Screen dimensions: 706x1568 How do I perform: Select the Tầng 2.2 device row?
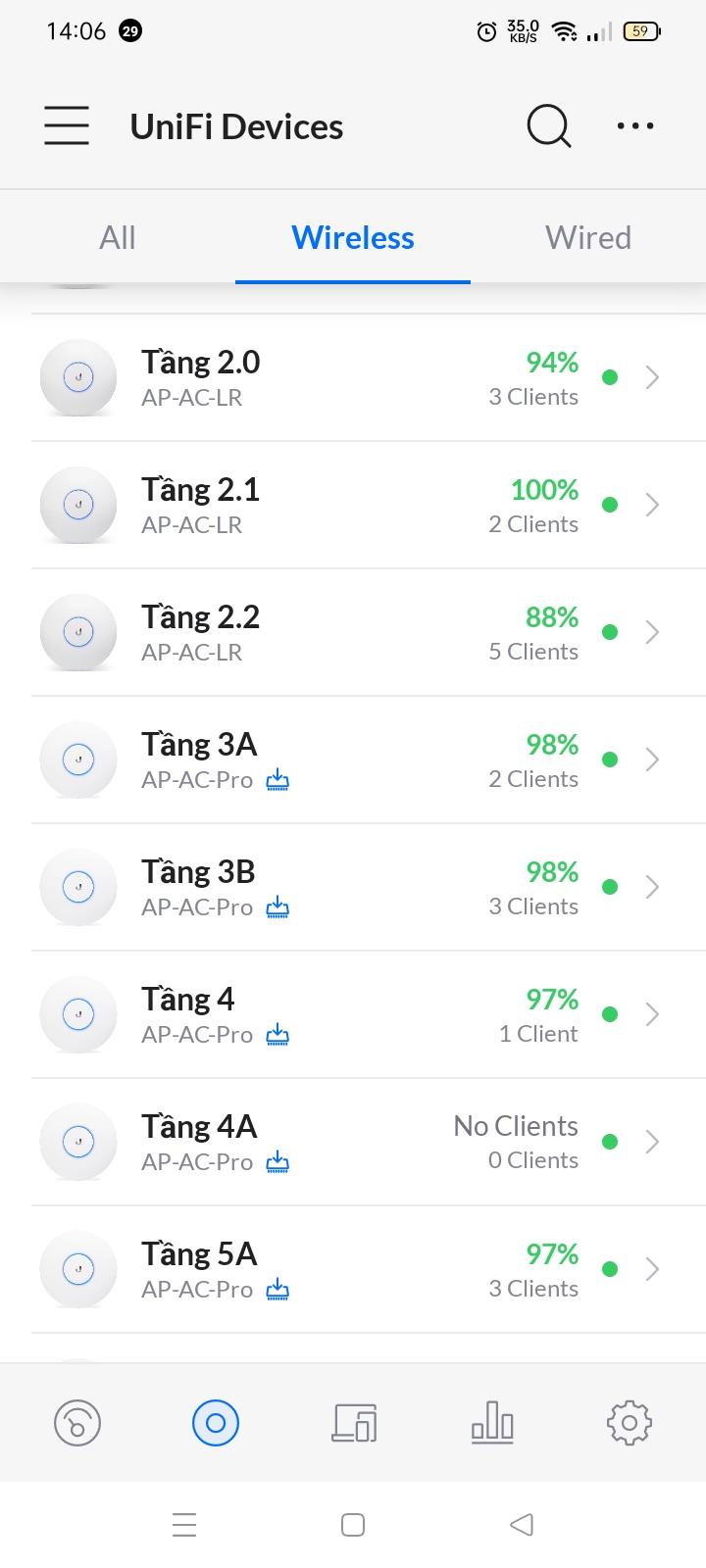pyautogui.click(x=353, y=633)
